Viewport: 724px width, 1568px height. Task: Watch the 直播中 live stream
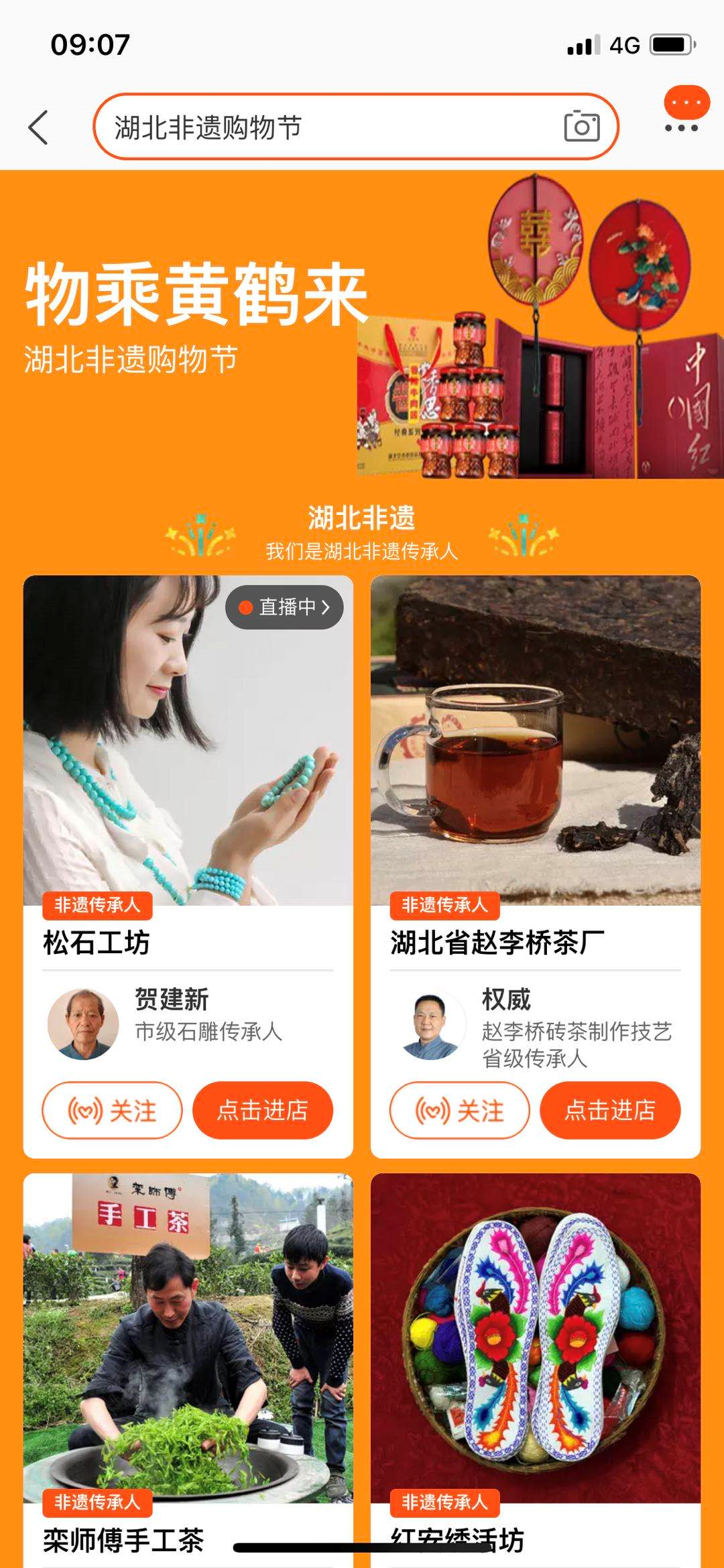tap(285, 607)
